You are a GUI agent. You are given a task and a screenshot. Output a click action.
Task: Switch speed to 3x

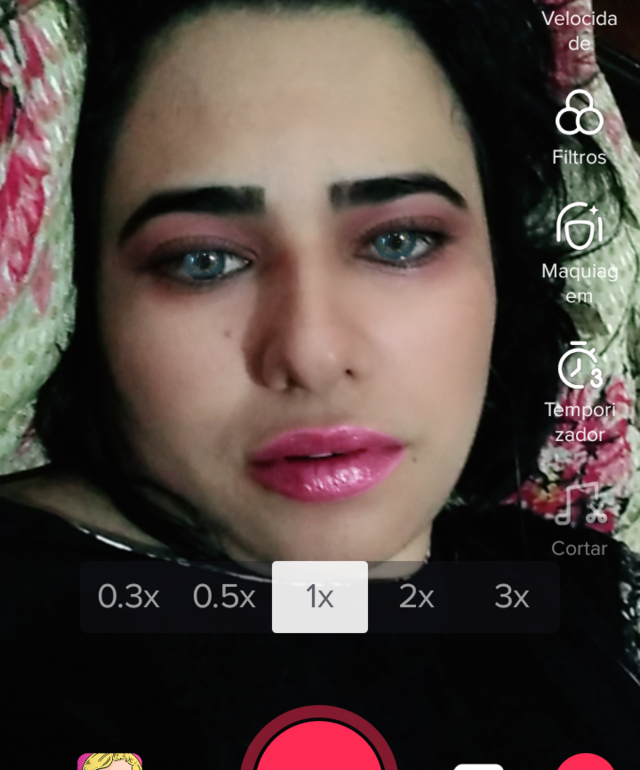[511, 597]
